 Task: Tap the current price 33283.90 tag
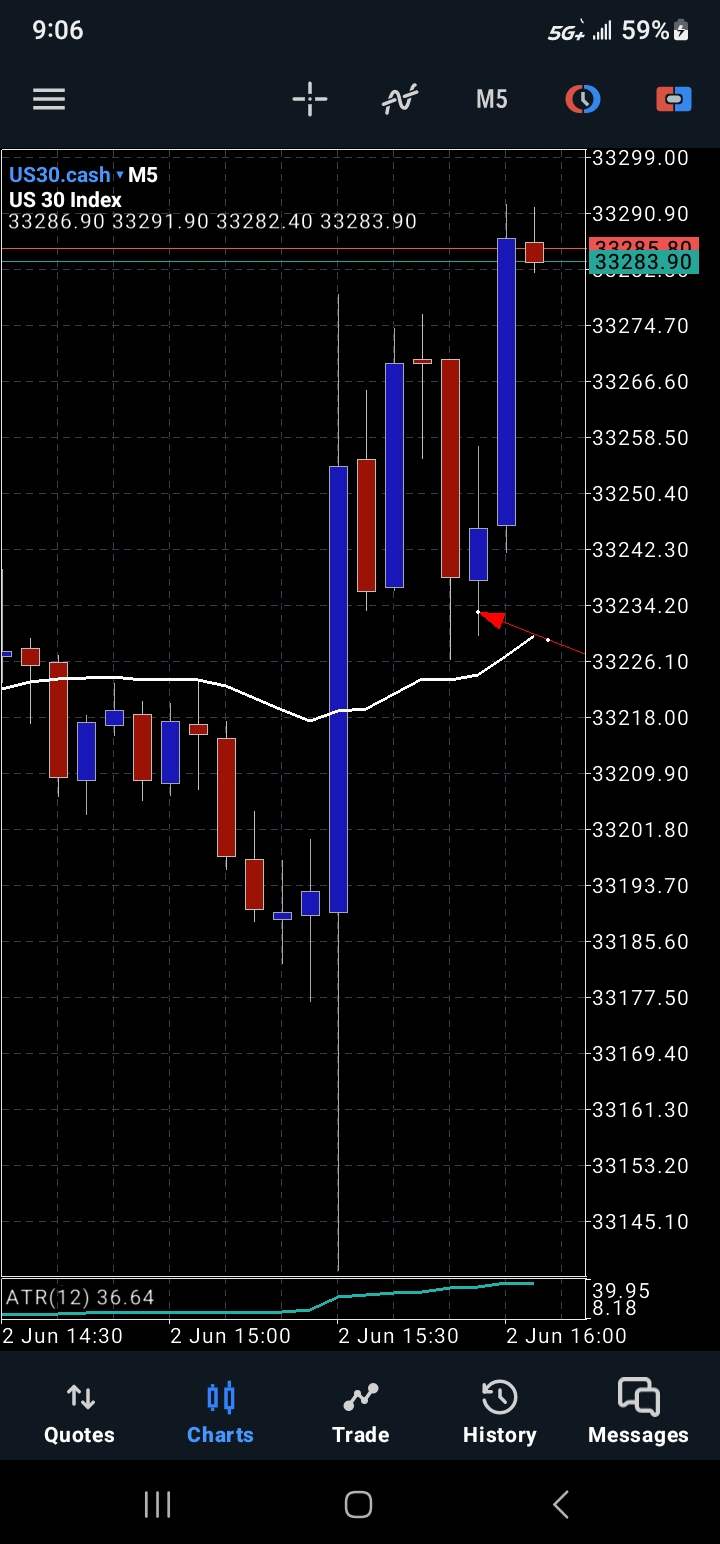[x=643, y=263]
